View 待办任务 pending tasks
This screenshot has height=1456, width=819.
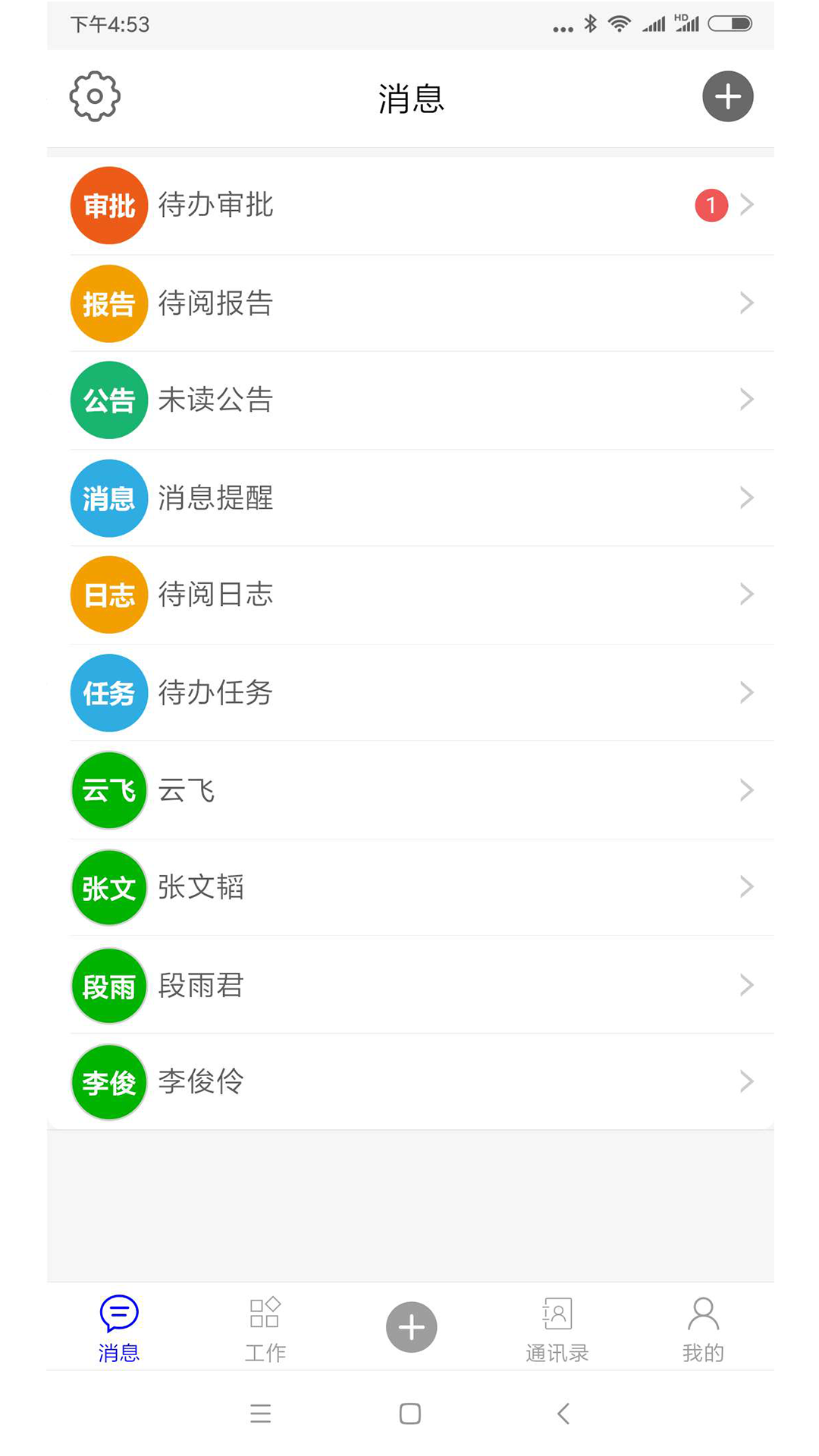(409, 692)
